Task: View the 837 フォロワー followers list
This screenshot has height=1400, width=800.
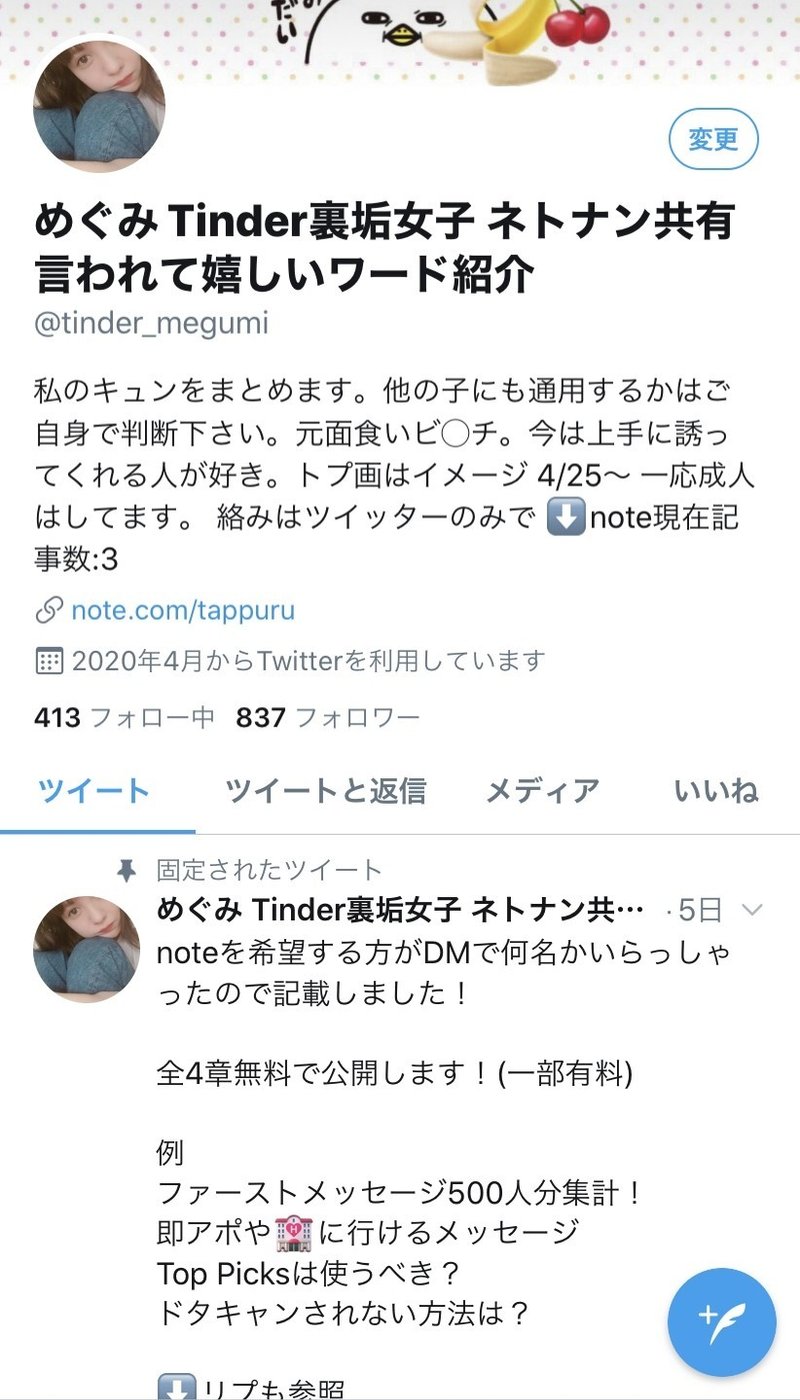Action: (x=327, y=717)
